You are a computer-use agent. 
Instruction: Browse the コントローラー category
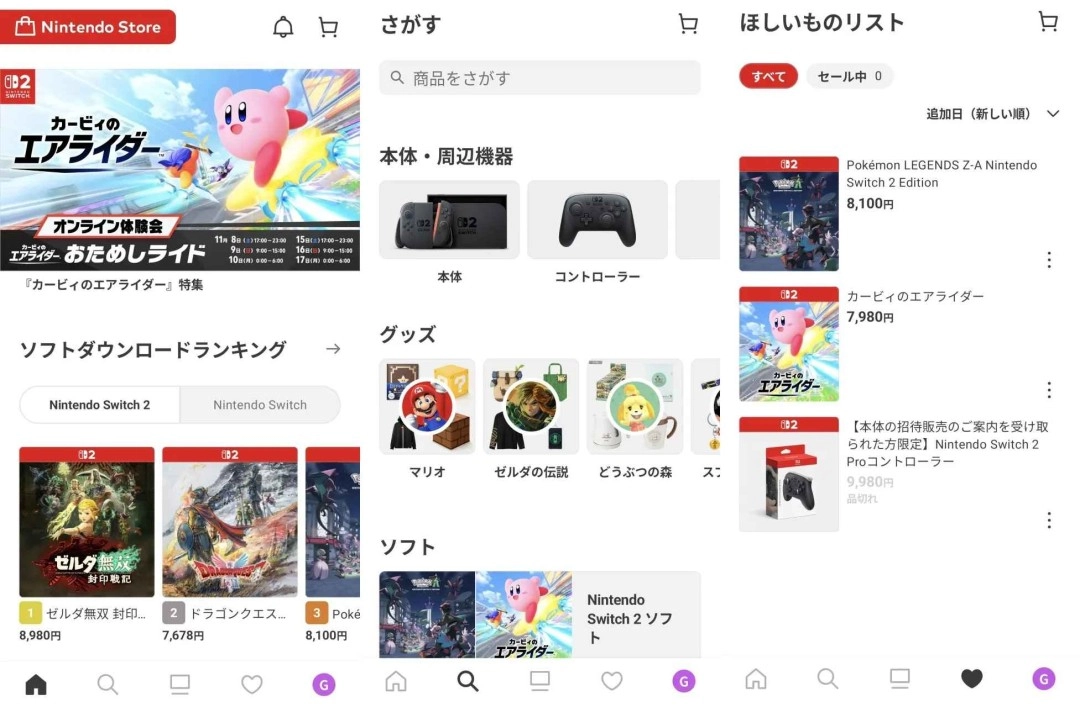pos(597,221)
